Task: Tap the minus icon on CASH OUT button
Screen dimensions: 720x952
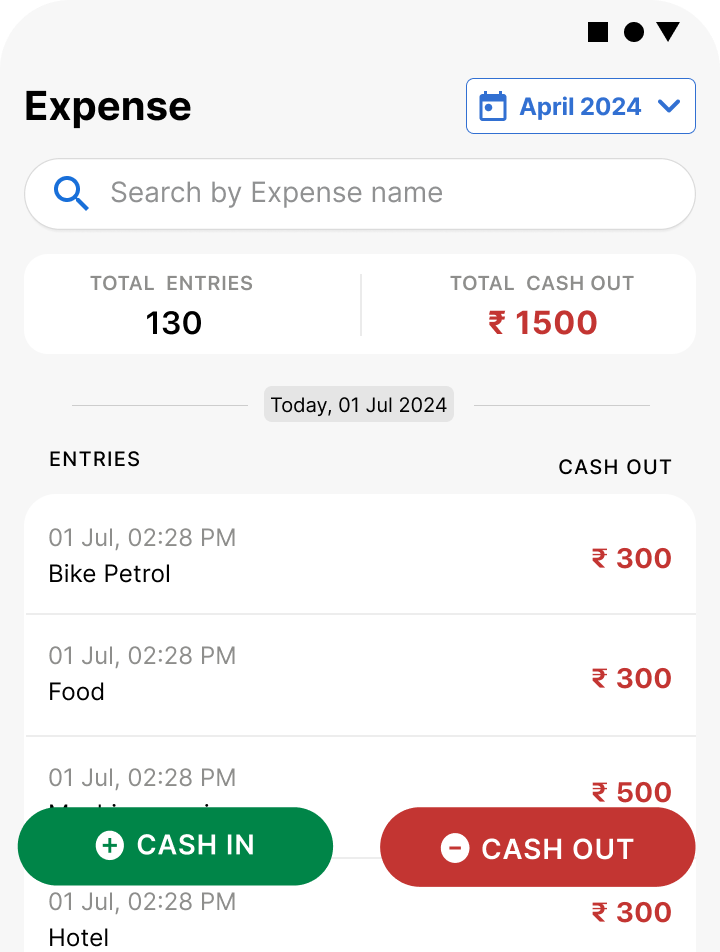Action: (455, 848)
